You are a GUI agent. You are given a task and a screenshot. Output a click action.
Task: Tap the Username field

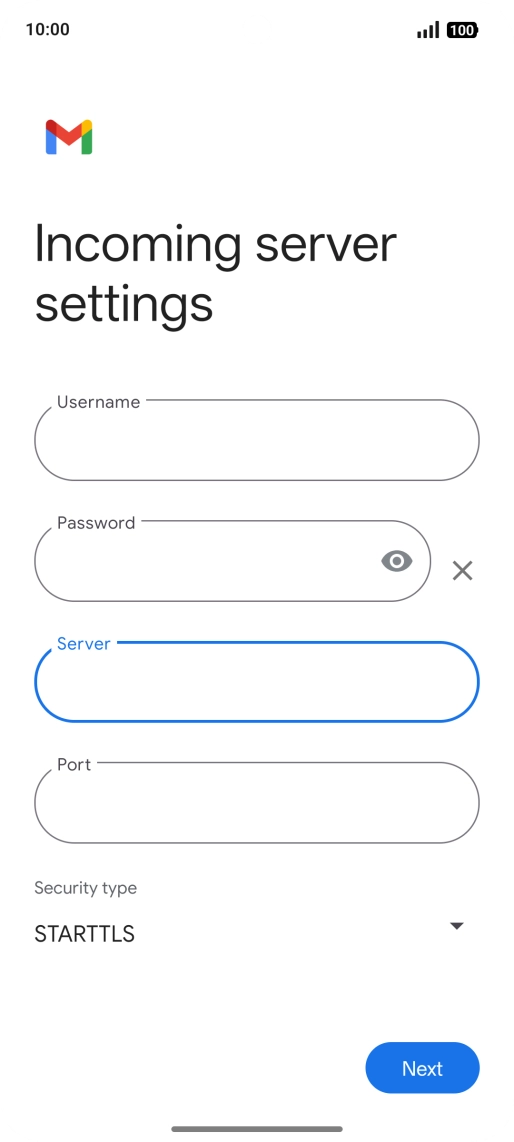[x=256, y=440]
